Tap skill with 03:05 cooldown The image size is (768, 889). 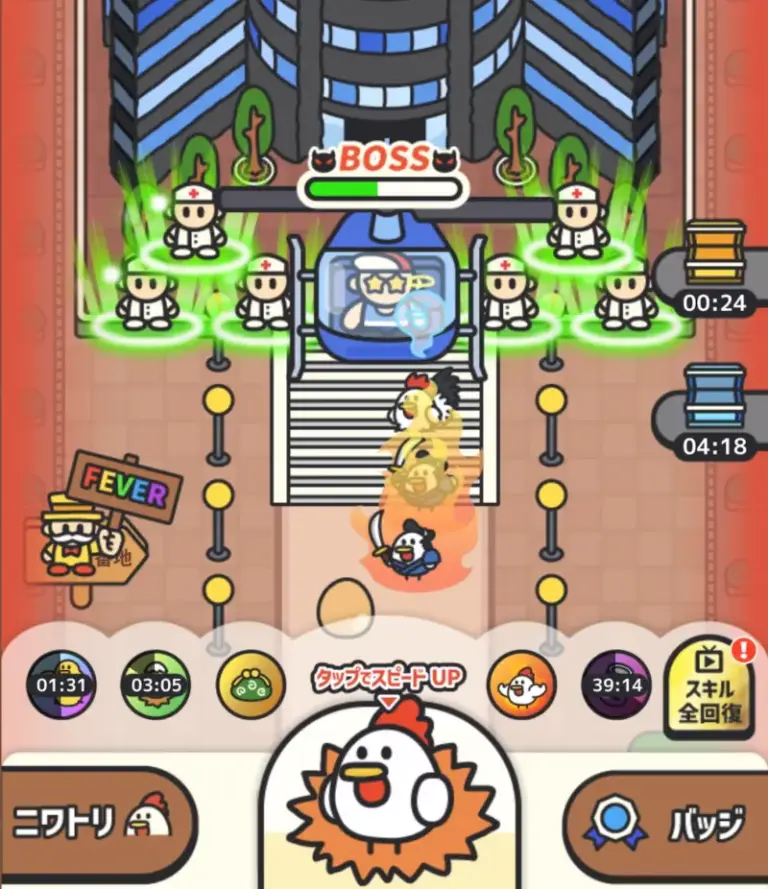tap(156, 685)
